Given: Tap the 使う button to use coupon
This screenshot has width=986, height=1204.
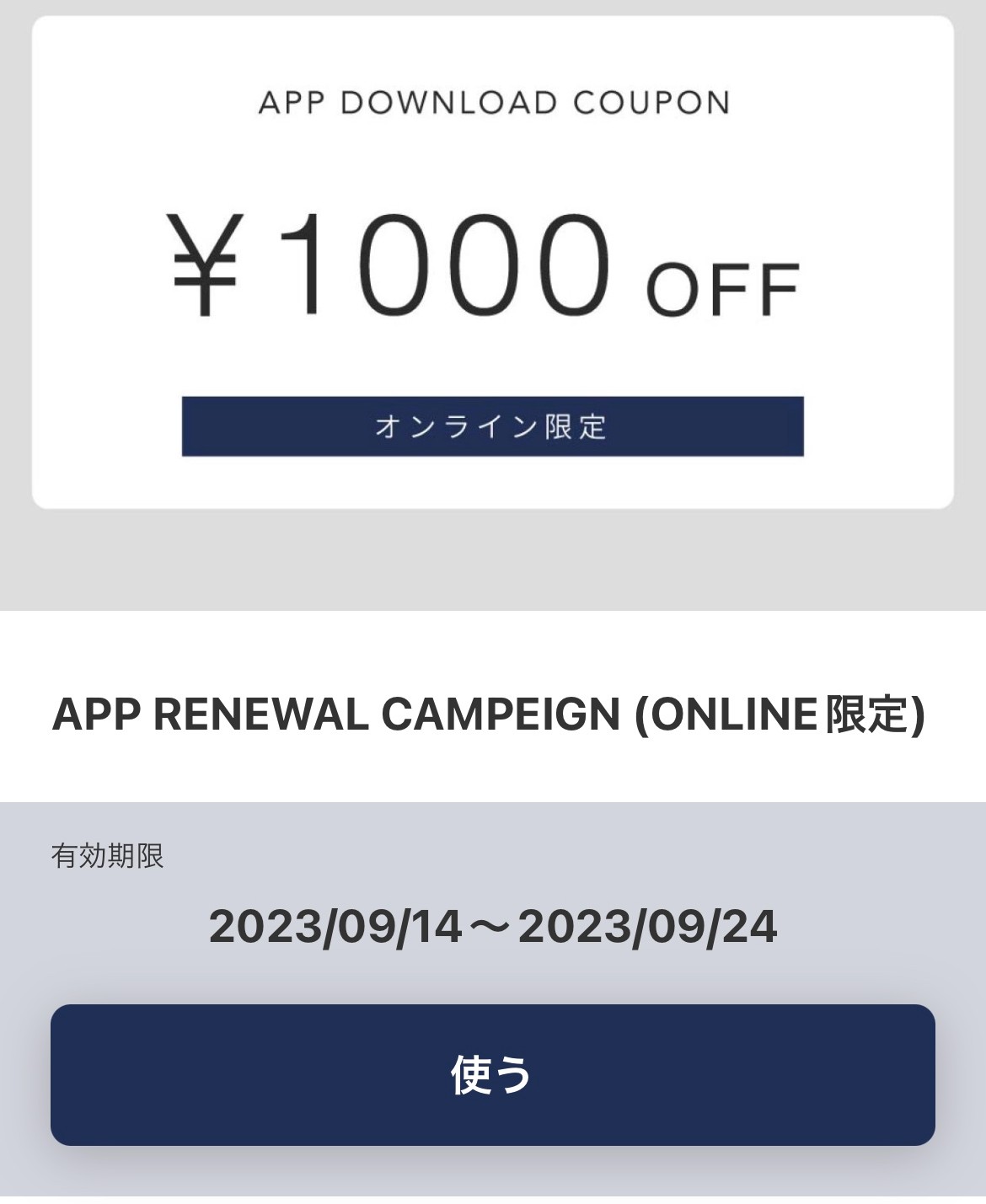Looking at the screenshot, I should point(492,1074).
